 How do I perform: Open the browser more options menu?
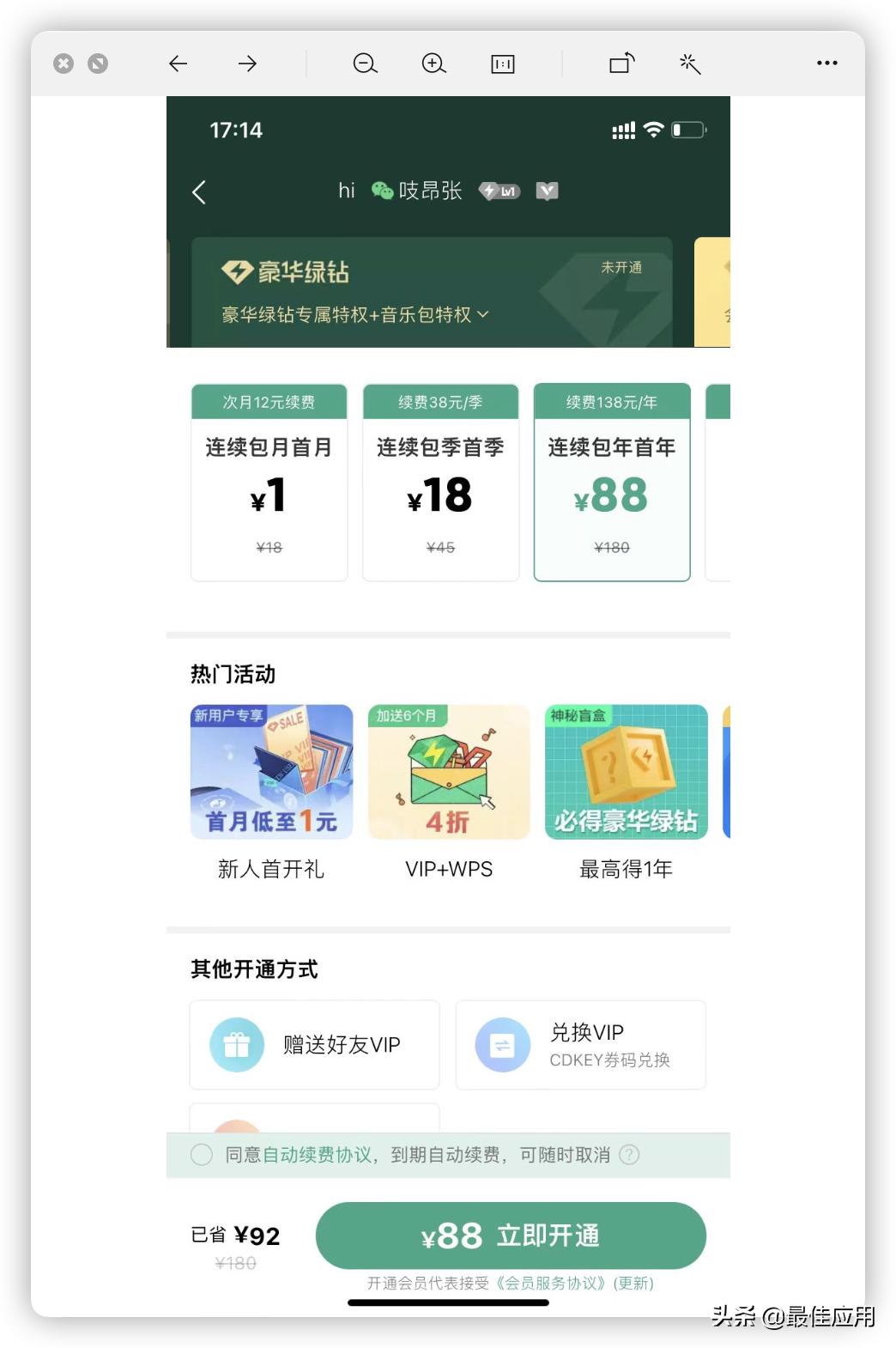(826, 63)
